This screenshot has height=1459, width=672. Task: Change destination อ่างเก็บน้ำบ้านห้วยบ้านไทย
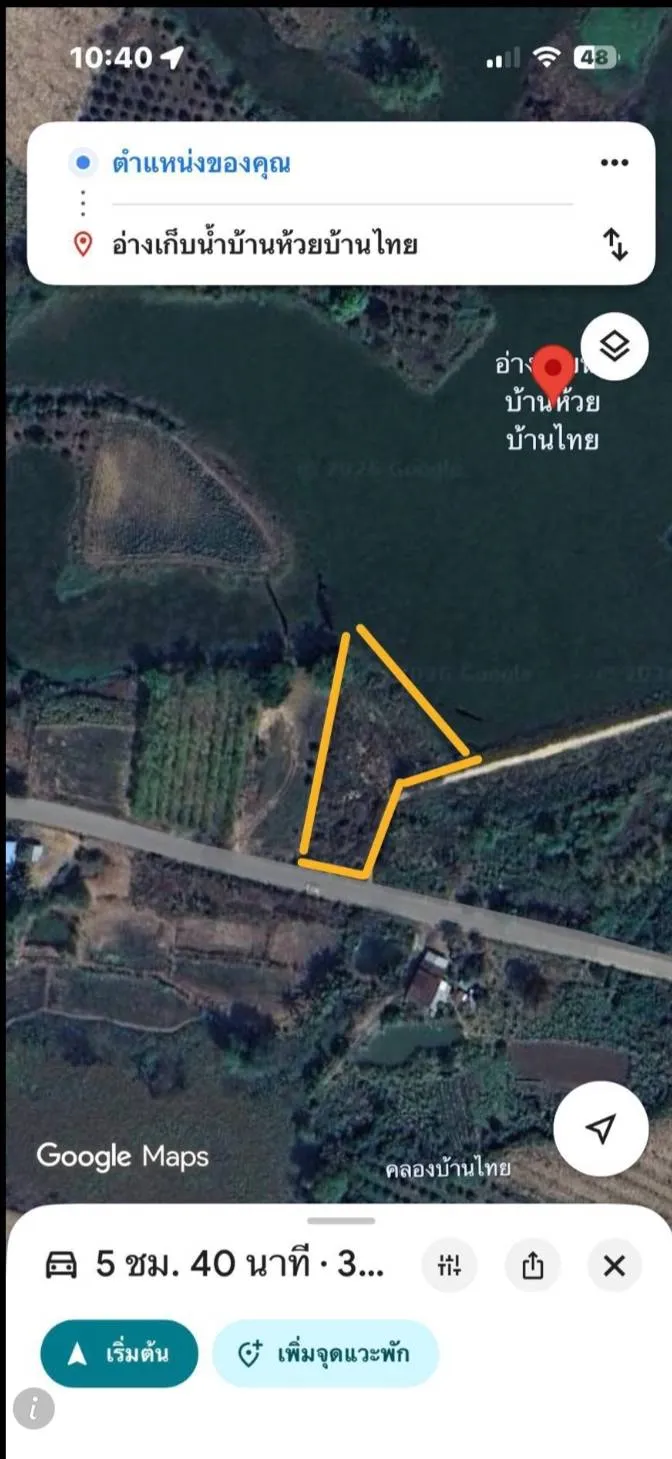pos(264,244)
